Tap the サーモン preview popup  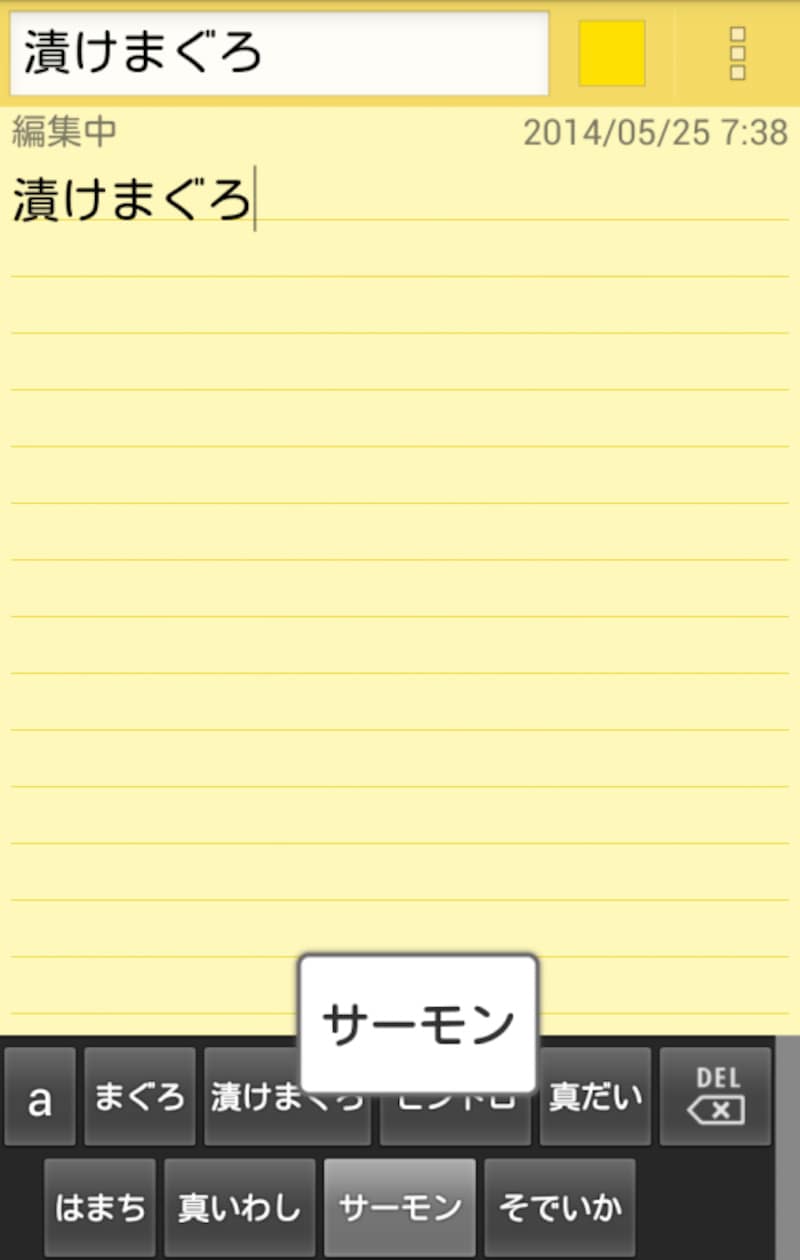[x=415, y=1020]
